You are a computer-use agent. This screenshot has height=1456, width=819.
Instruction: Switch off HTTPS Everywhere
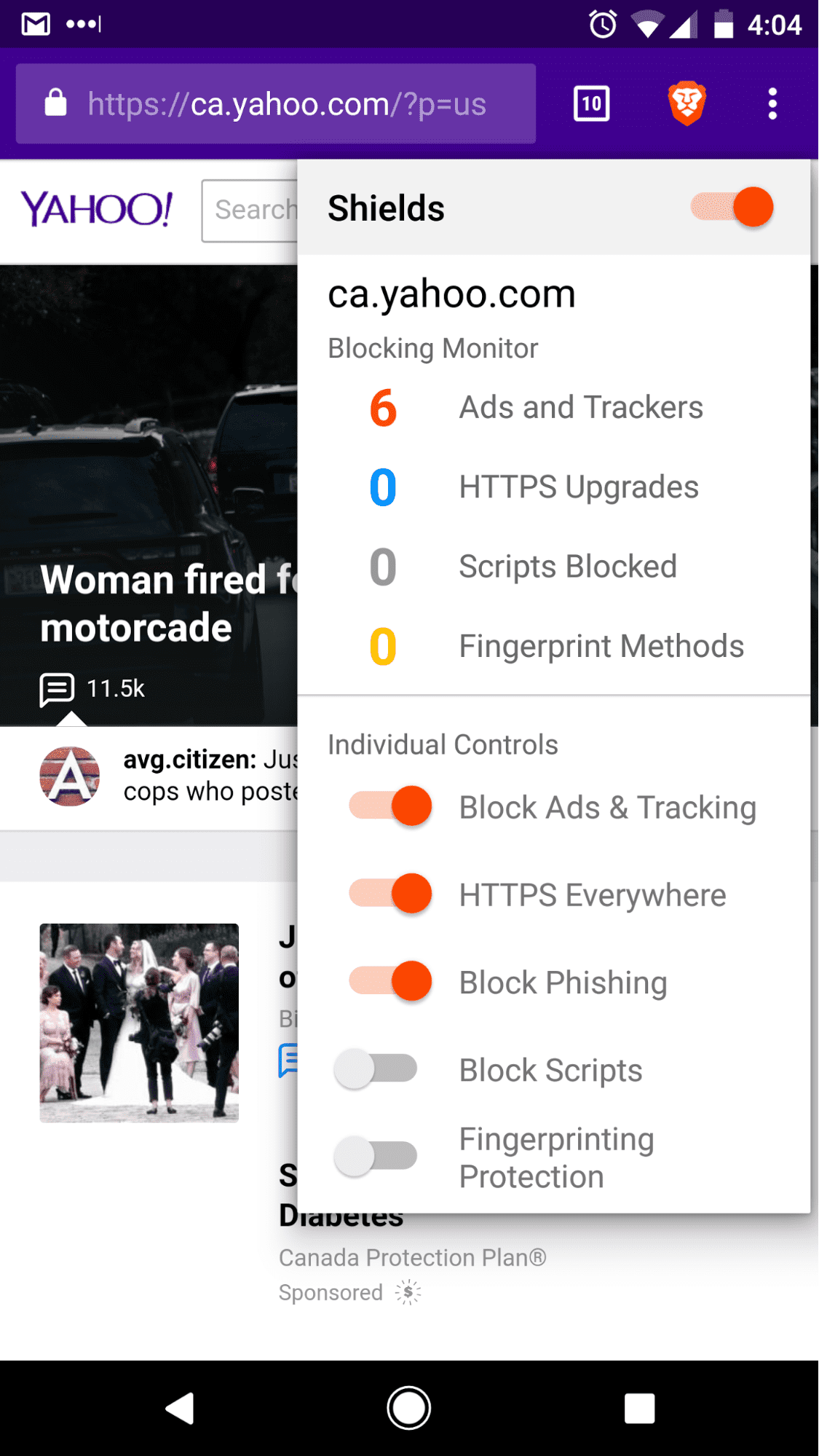[390, 894]
